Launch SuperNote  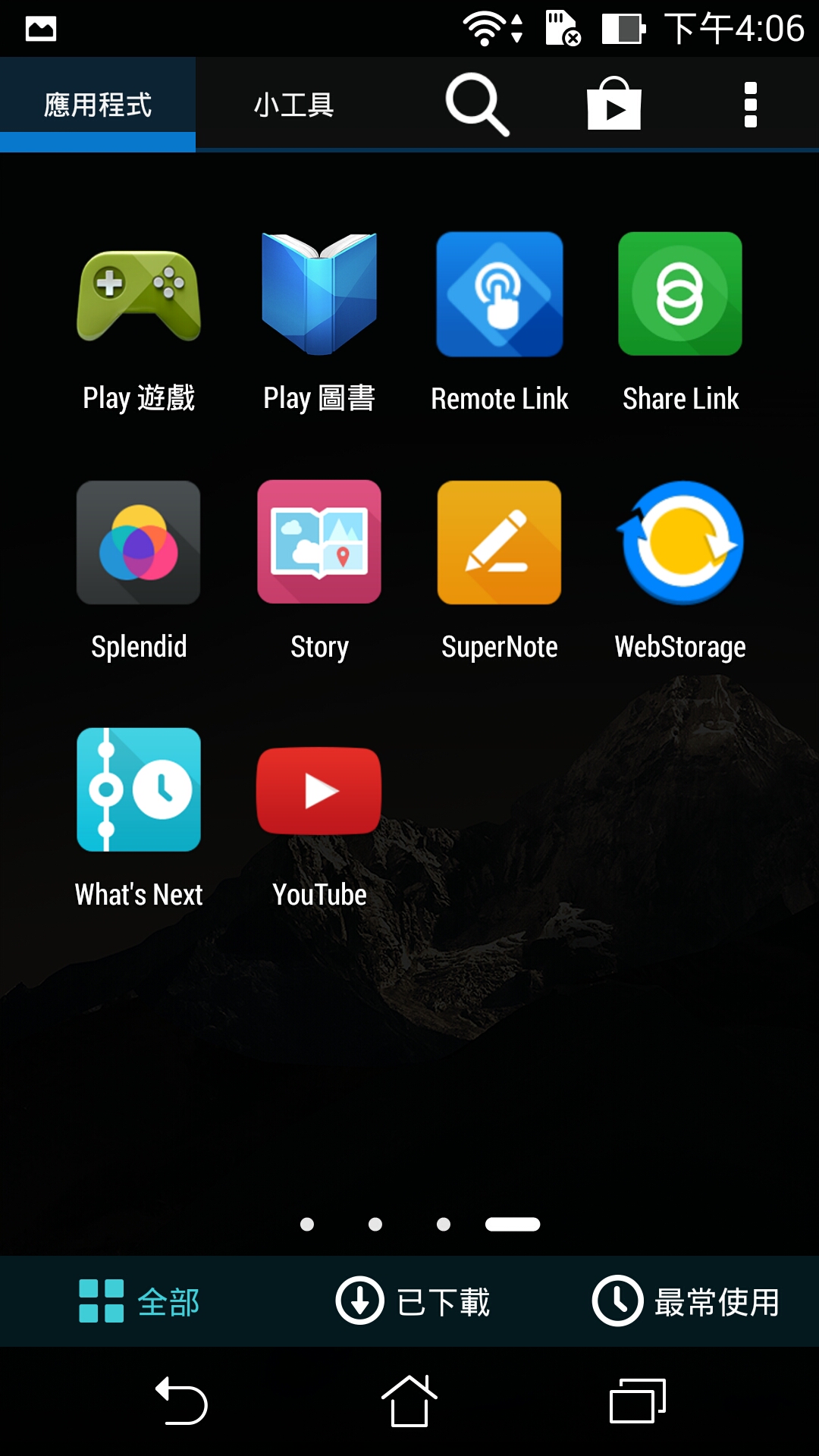500,572
